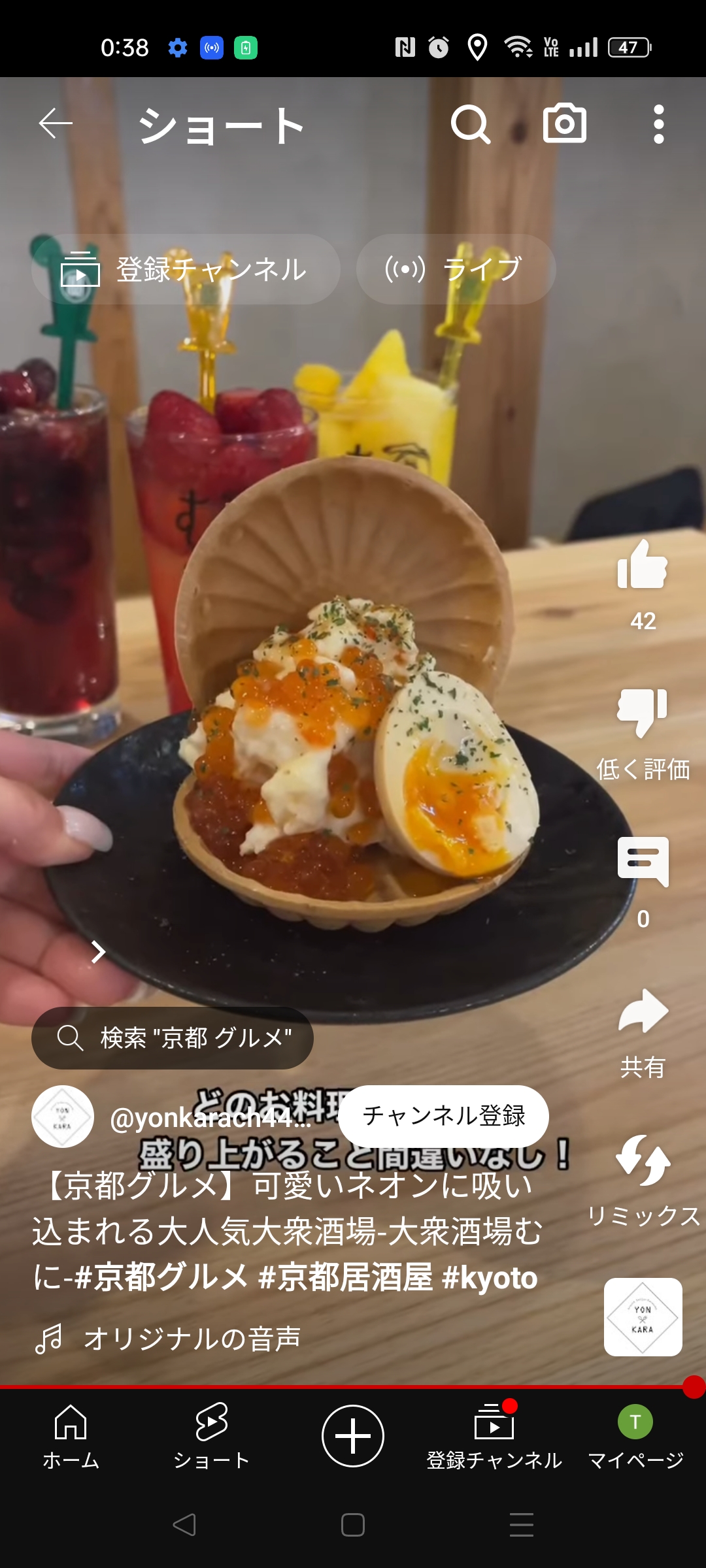Search for "京都 グルメ" suggestion
706x1568 pixels.
coord(173,1037)
